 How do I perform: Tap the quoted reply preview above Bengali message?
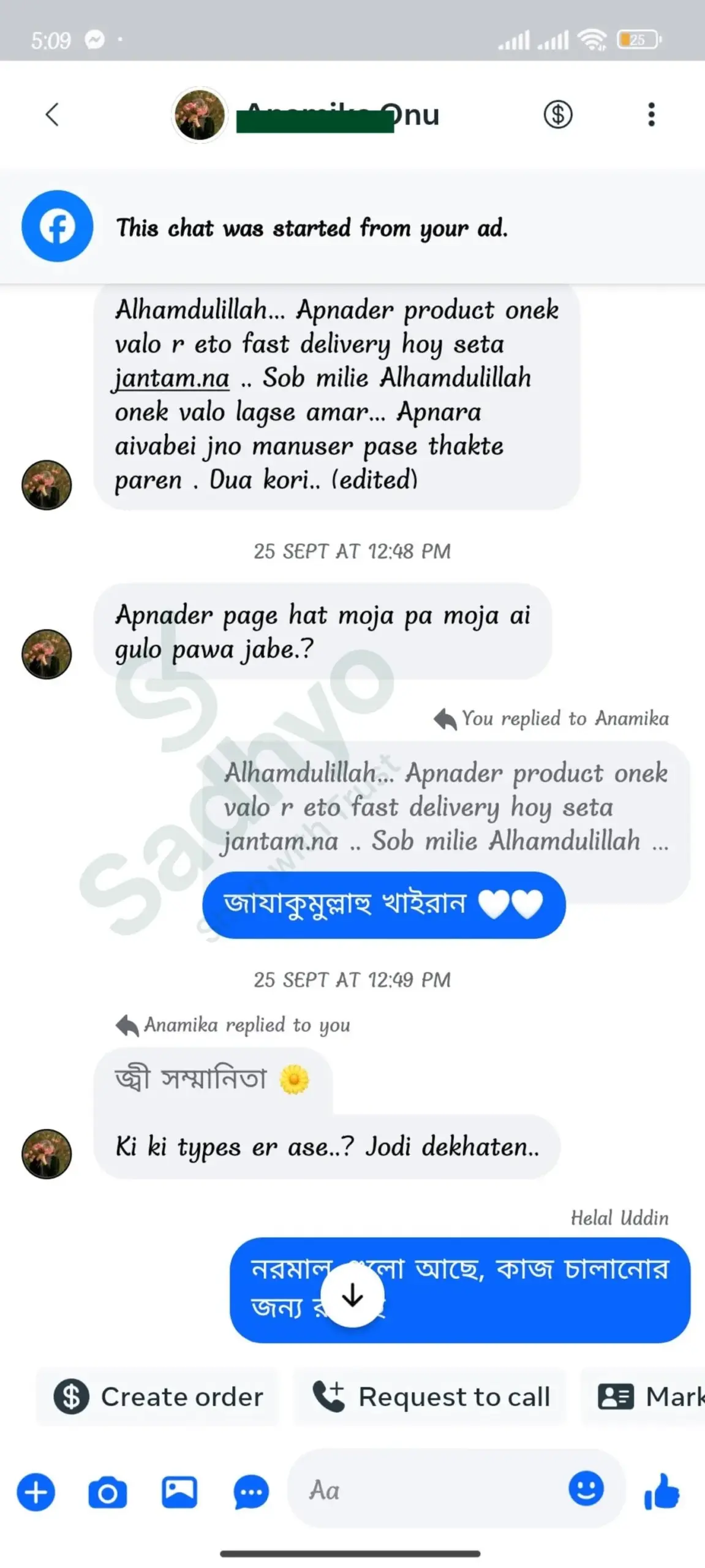point(445,806)
